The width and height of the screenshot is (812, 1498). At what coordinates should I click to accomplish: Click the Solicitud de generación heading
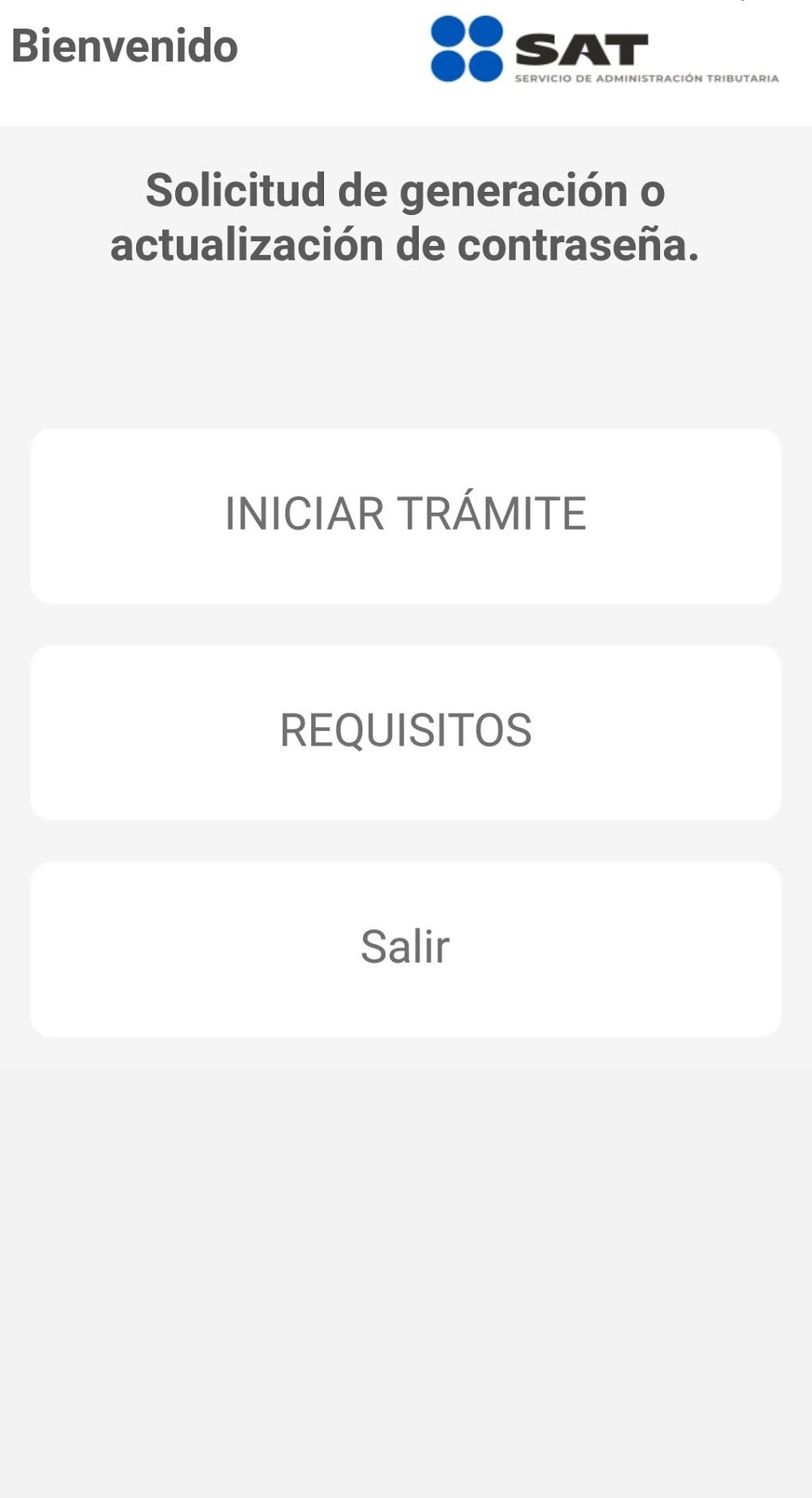tap(404, 191)
